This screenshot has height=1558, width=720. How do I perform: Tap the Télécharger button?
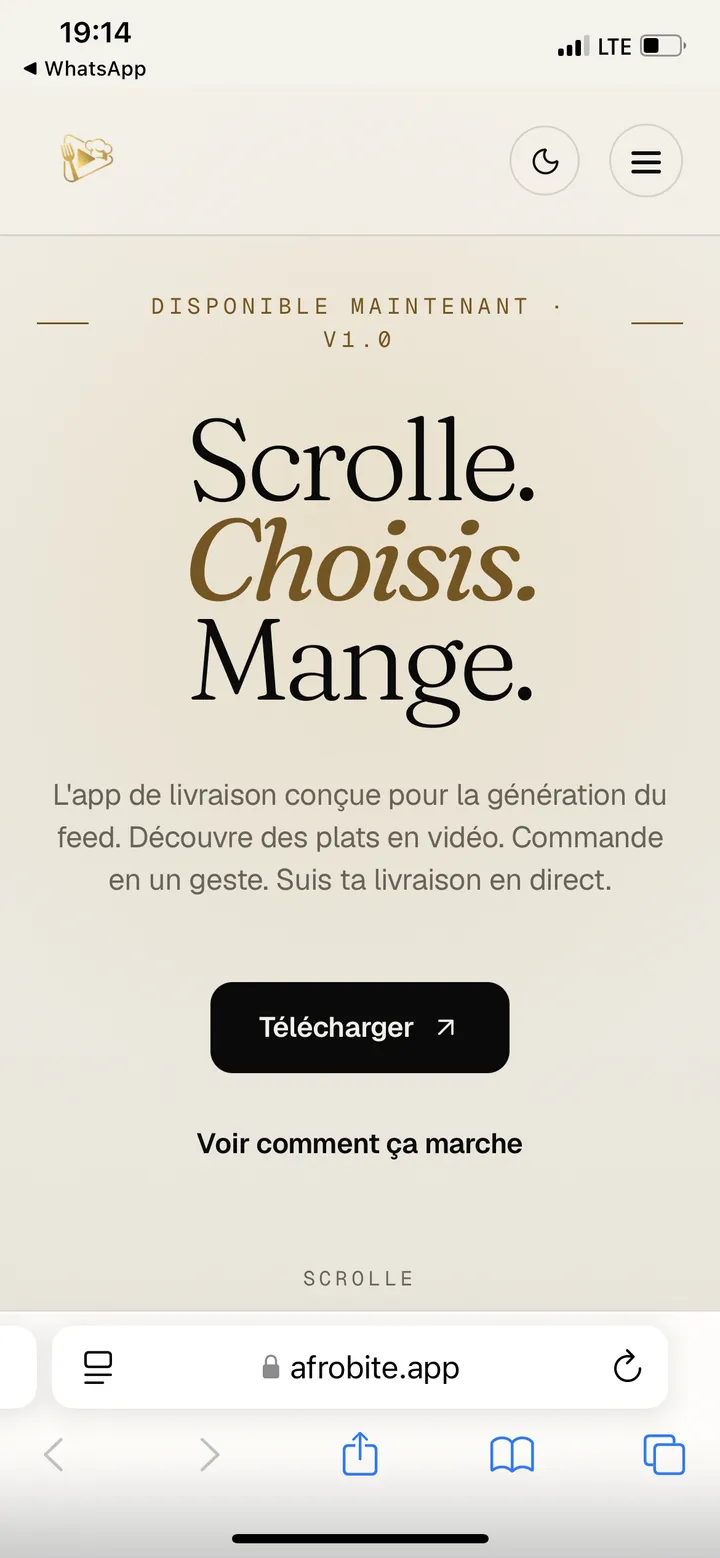360,1027
